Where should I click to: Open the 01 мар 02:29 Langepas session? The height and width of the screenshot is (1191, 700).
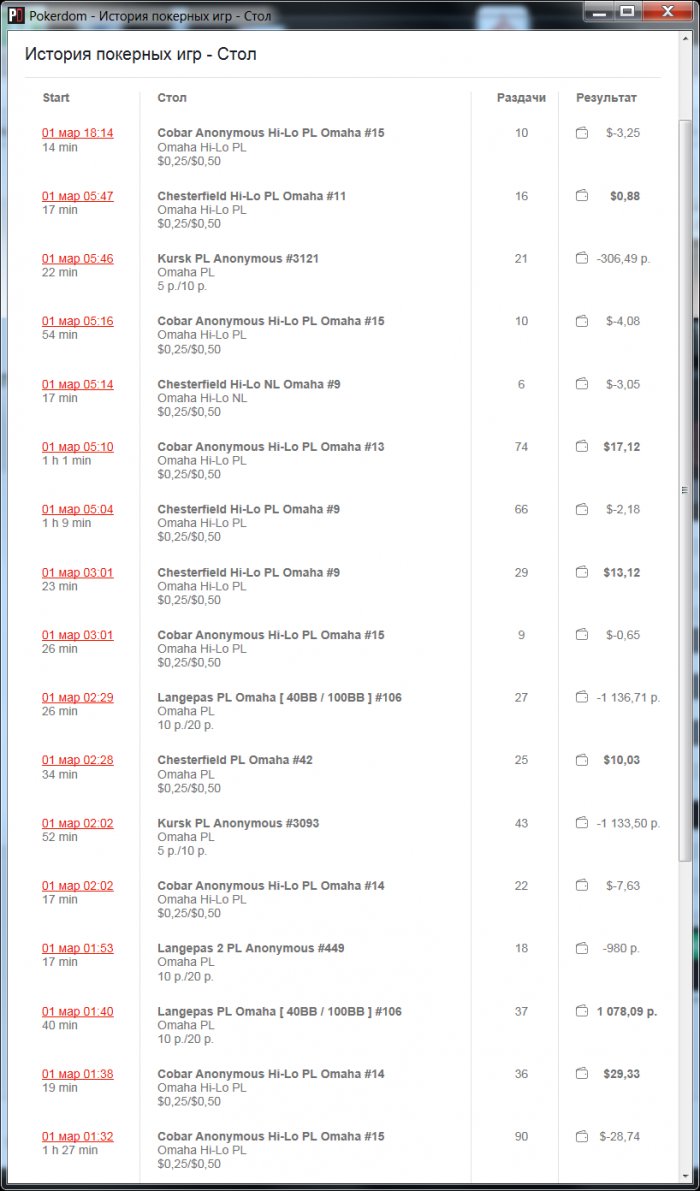tap(77, 698)
